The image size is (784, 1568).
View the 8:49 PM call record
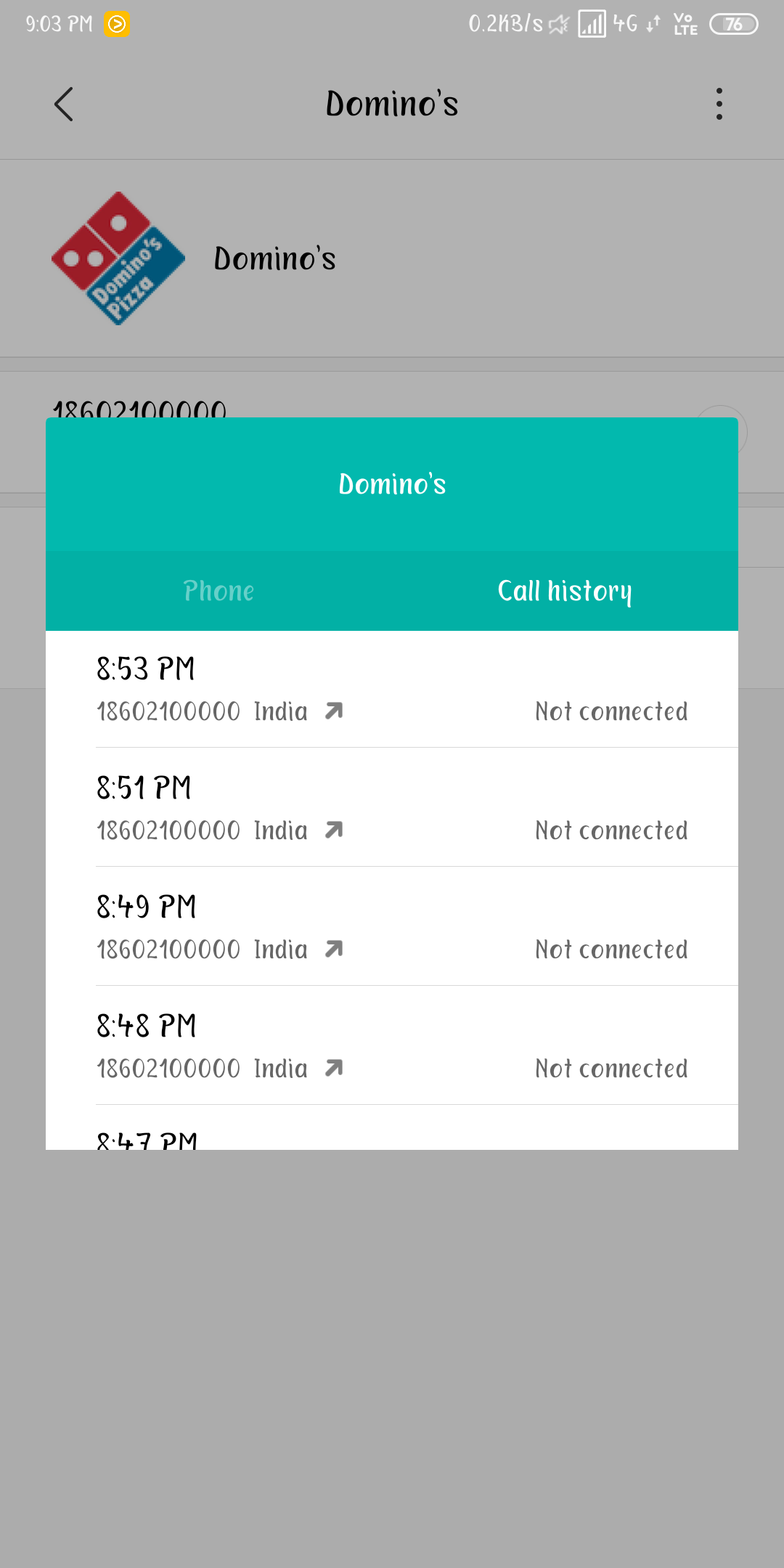392,928
